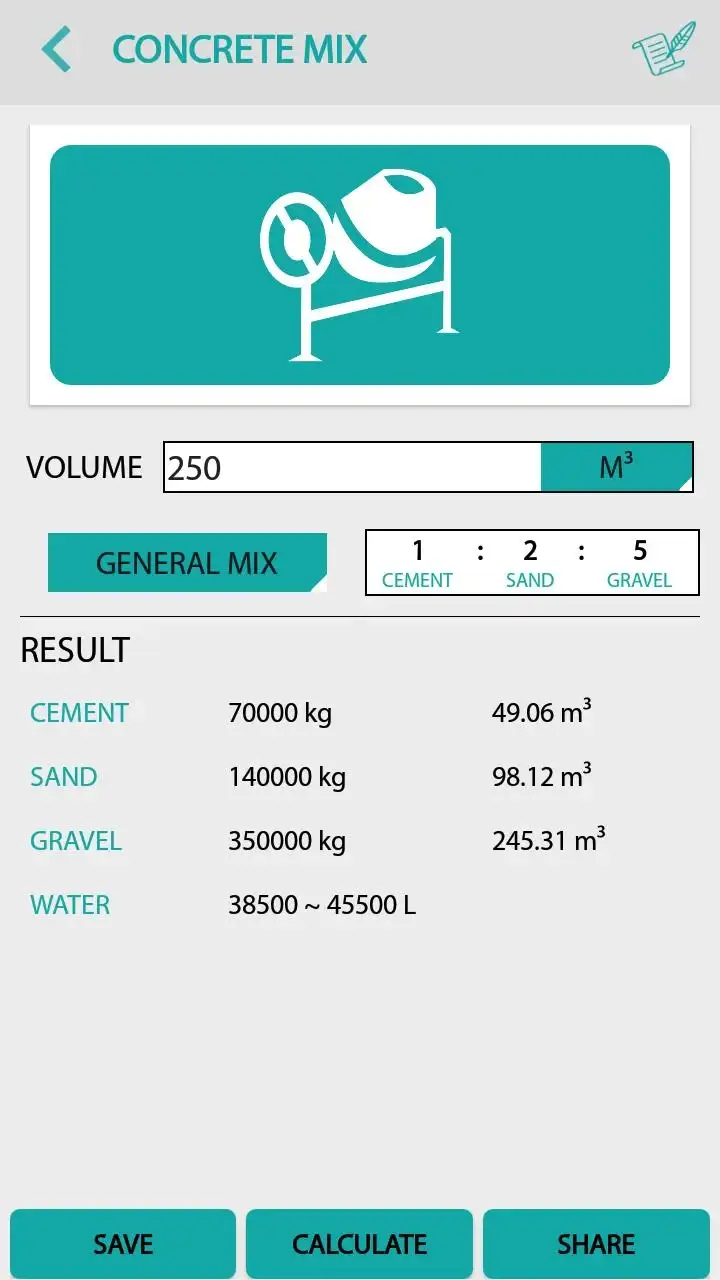This screenshot has width=720, height=1280.
Task: Tap Calculate to compute the mix
Action: pos(359,1243)
